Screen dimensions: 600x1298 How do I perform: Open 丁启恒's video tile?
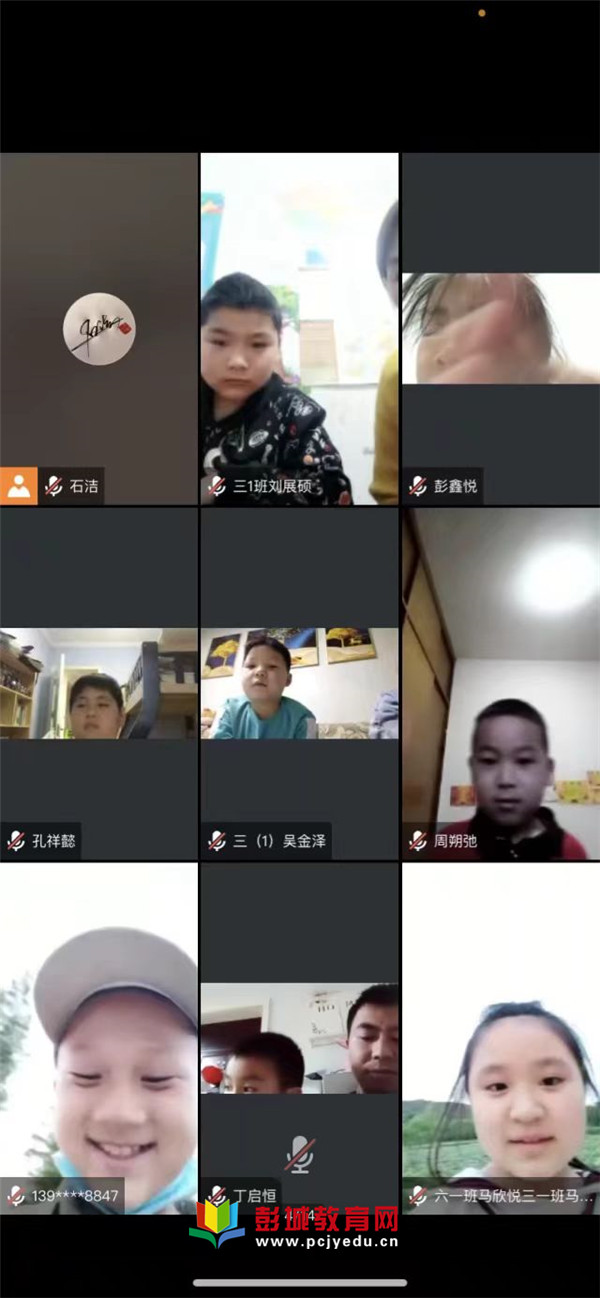coord(300,1038)
